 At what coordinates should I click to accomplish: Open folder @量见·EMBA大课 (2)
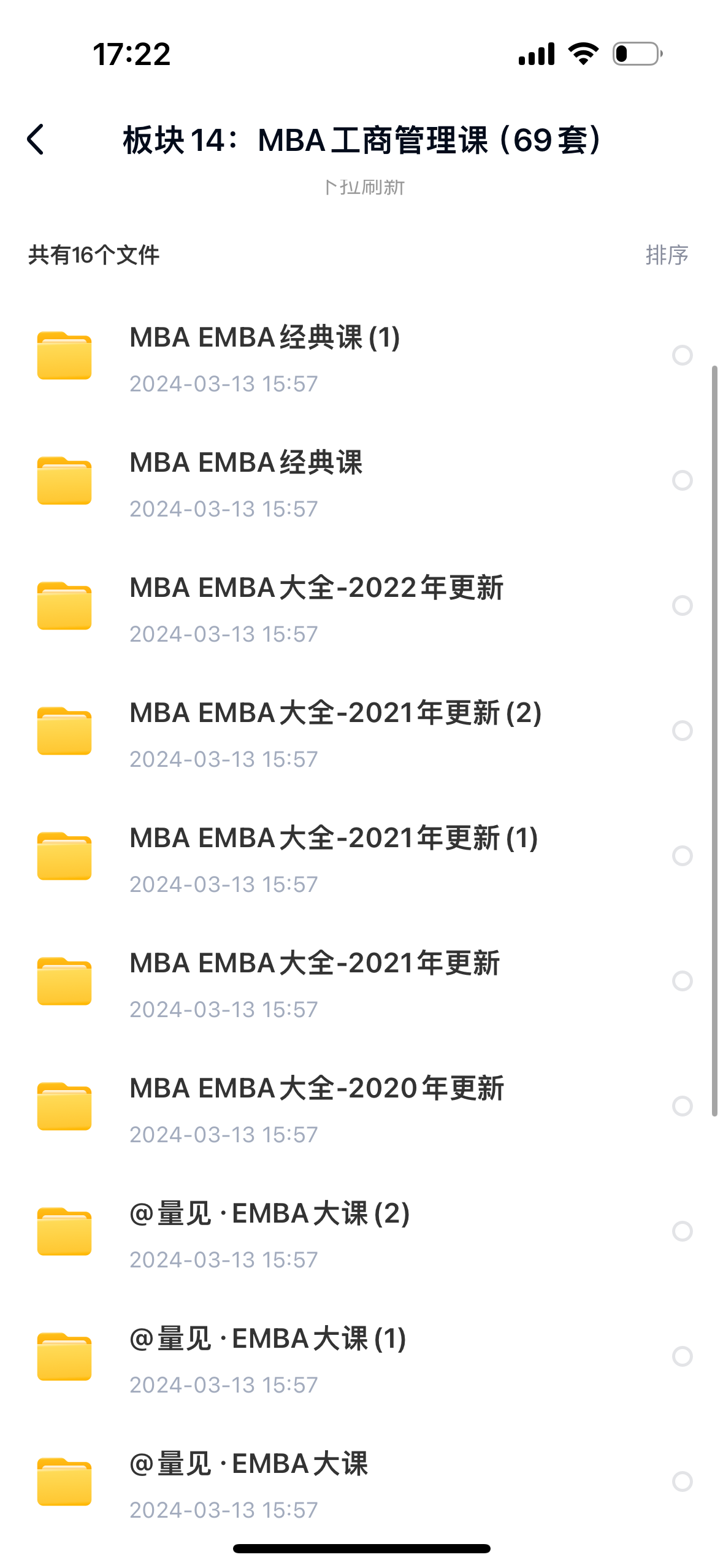pyautogui.click(x=269, y=1214)
